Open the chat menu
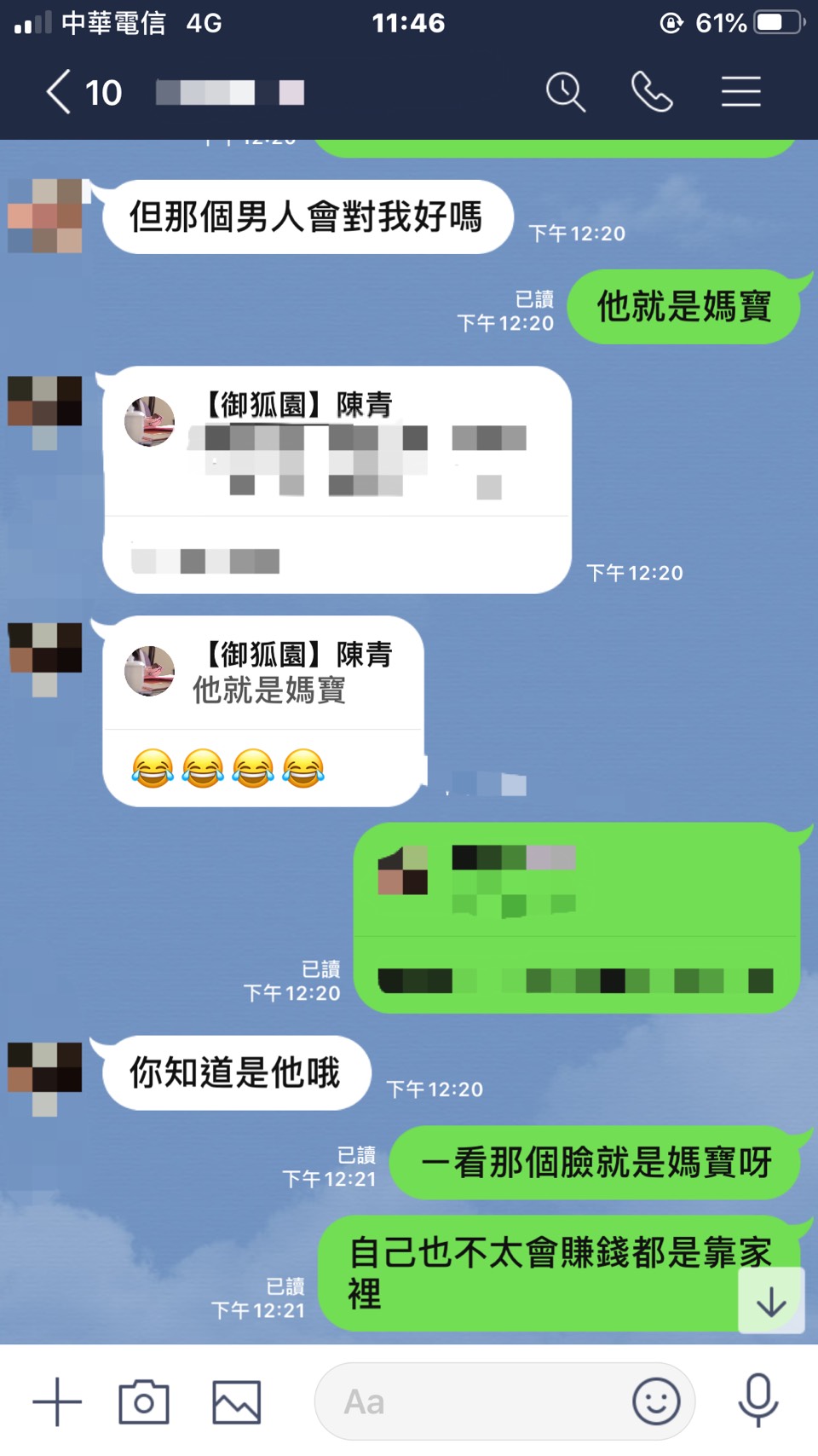Image resolution: width=818 pixels, height=1456 pixels. point(740,92)
